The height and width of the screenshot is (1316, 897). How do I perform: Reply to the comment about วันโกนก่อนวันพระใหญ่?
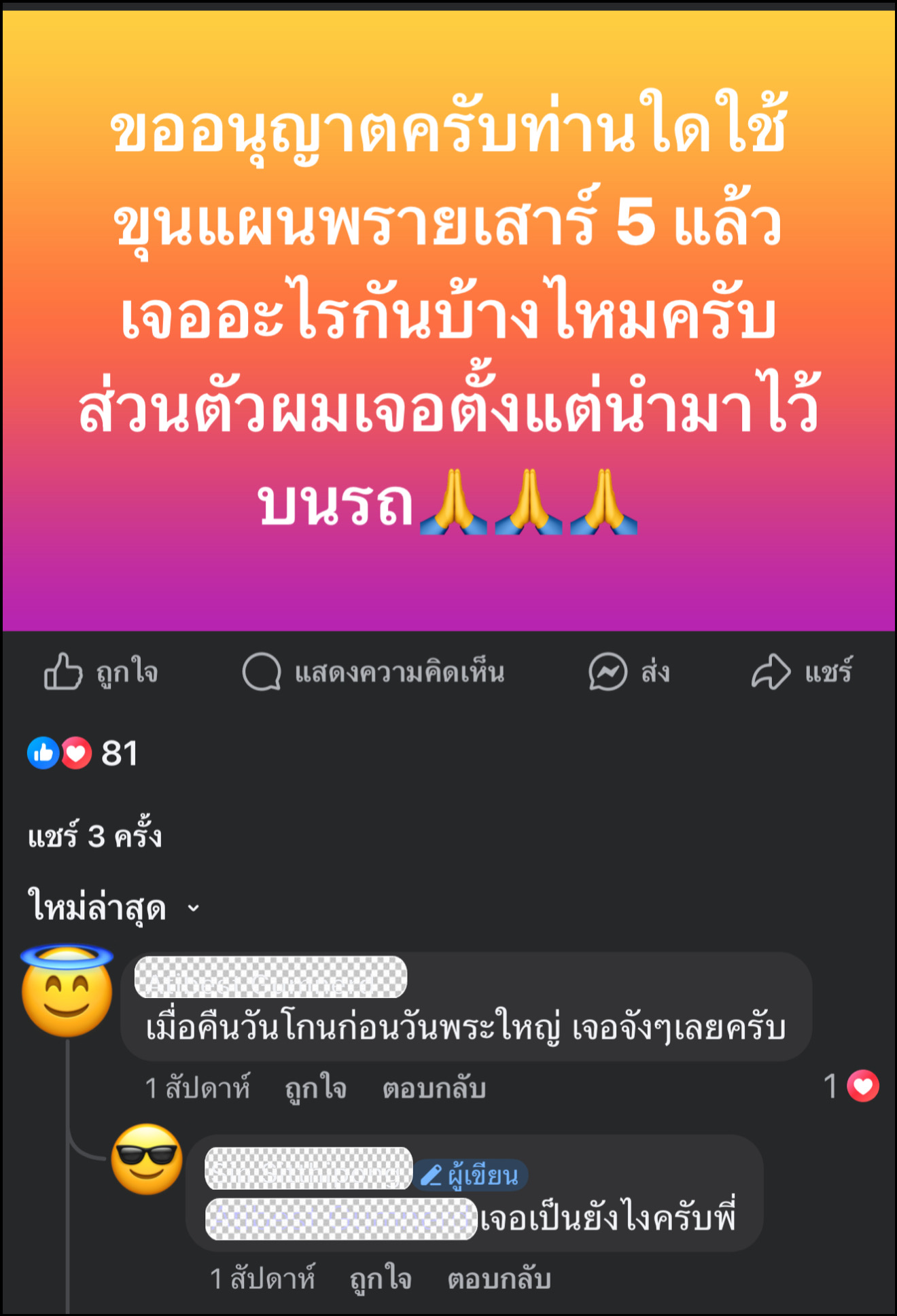(x=434, y=1088)
